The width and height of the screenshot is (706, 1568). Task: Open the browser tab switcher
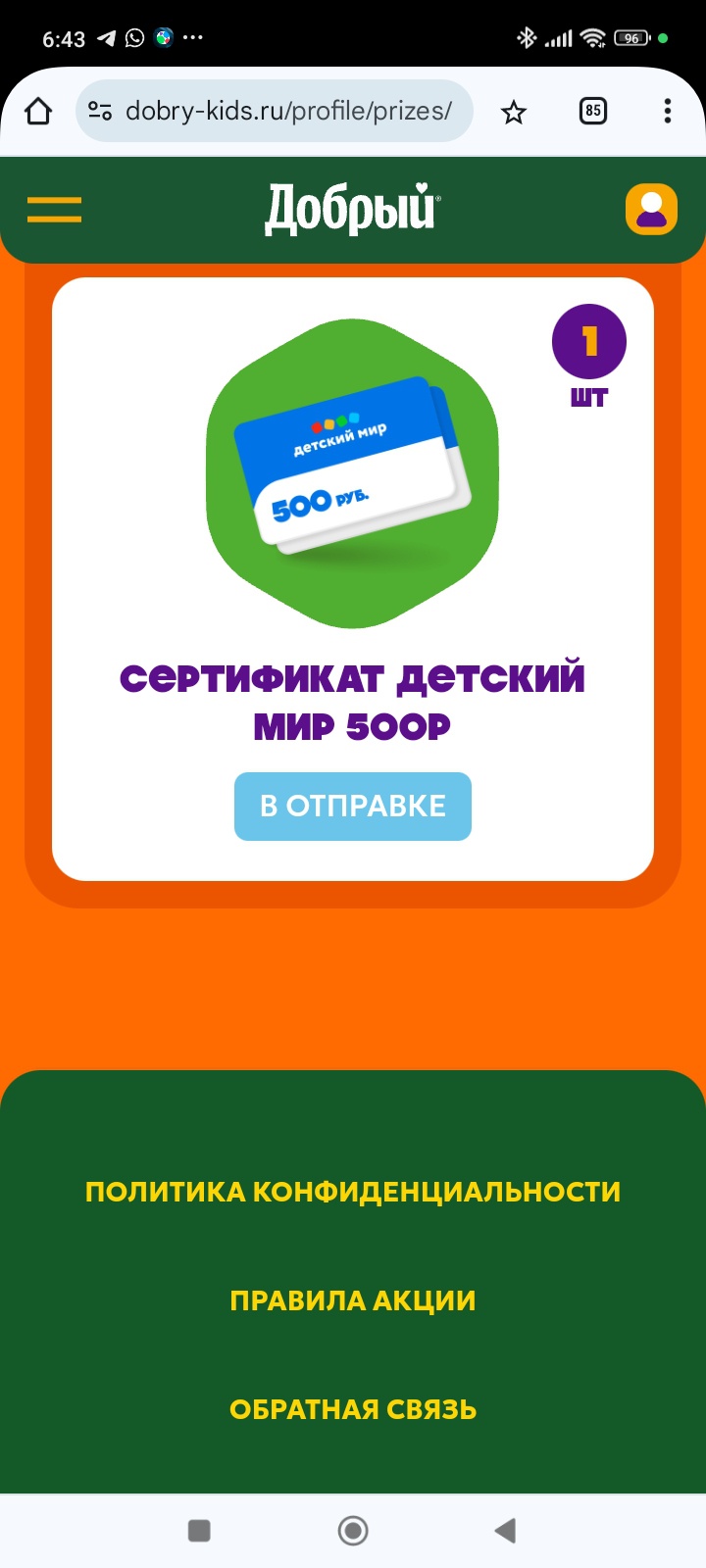(592, 112)
